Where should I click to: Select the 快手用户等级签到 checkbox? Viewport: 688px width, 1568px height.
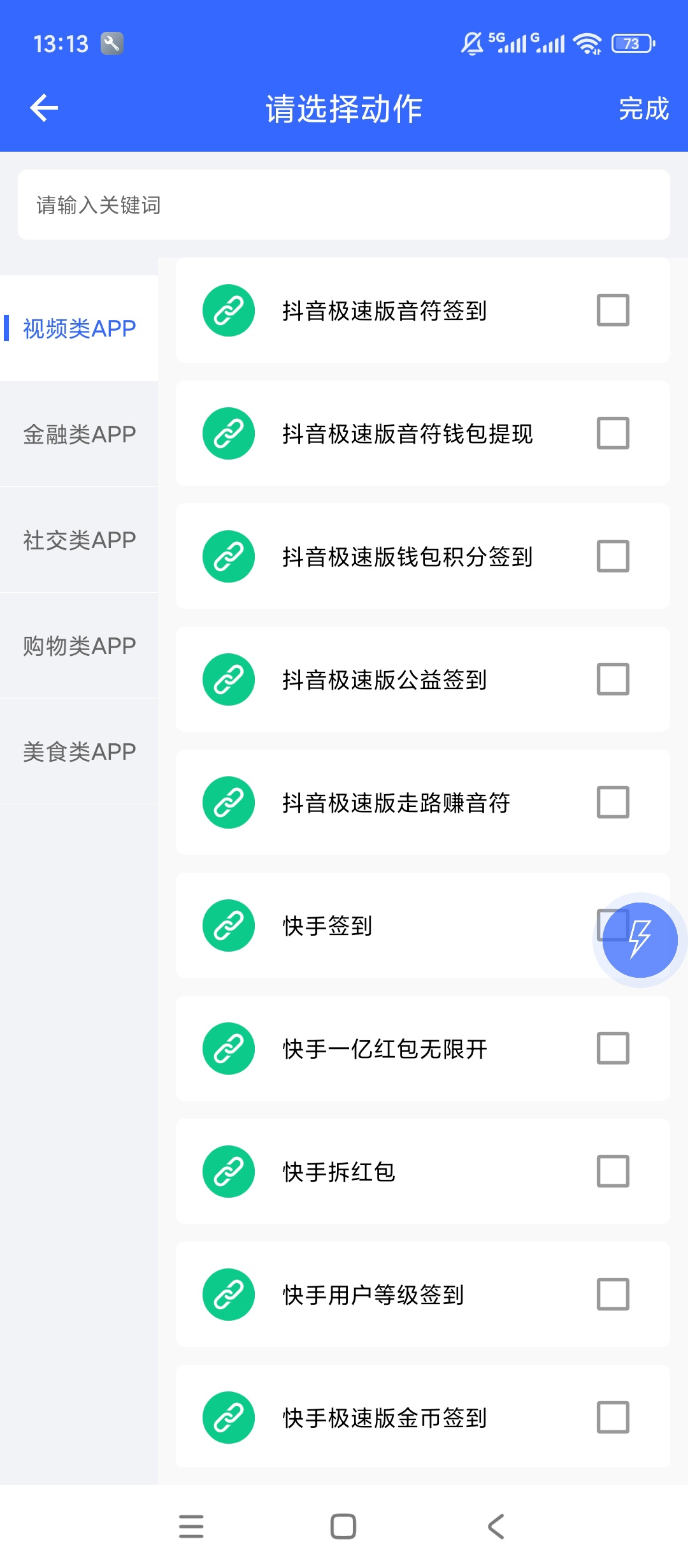[613, 1295]
